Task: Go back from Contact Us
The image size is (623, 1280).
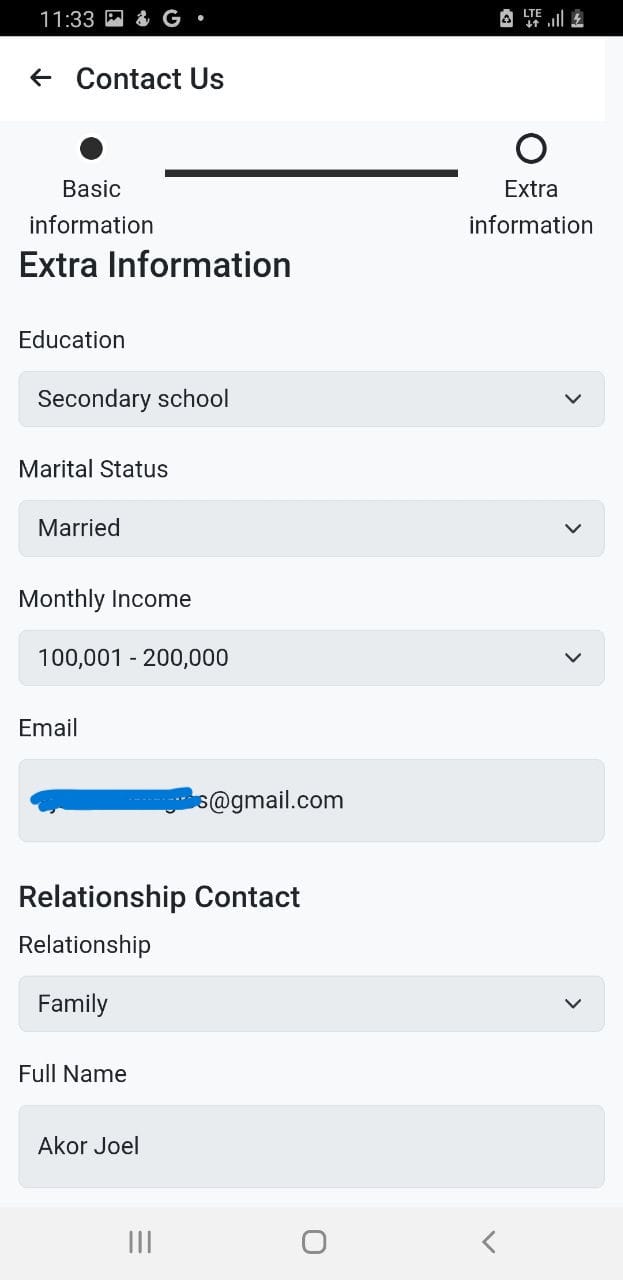Action: point(40,78)
